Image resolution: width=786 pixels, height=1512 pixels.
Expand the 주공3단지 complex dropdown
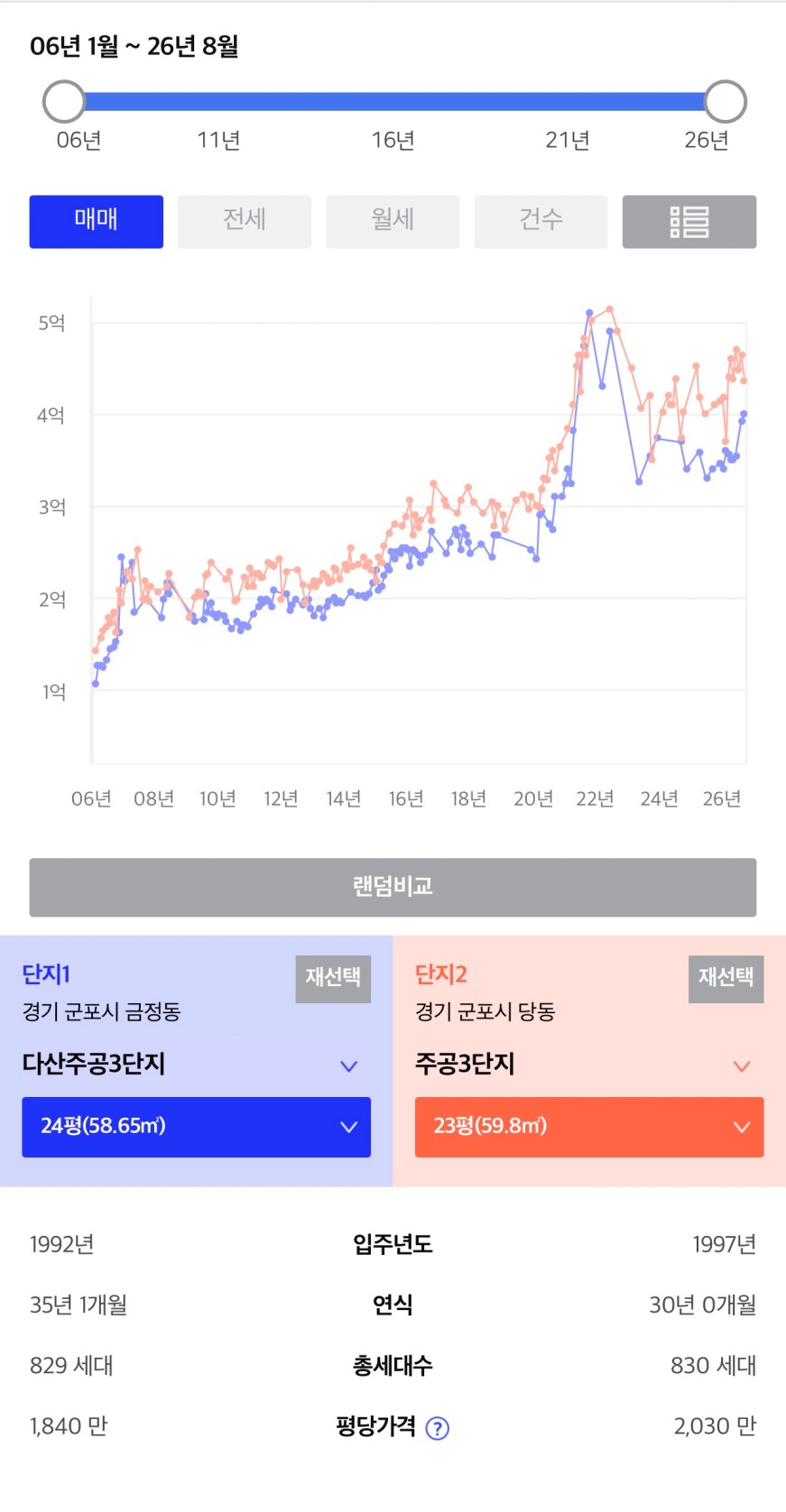[x=589, y=1065]
